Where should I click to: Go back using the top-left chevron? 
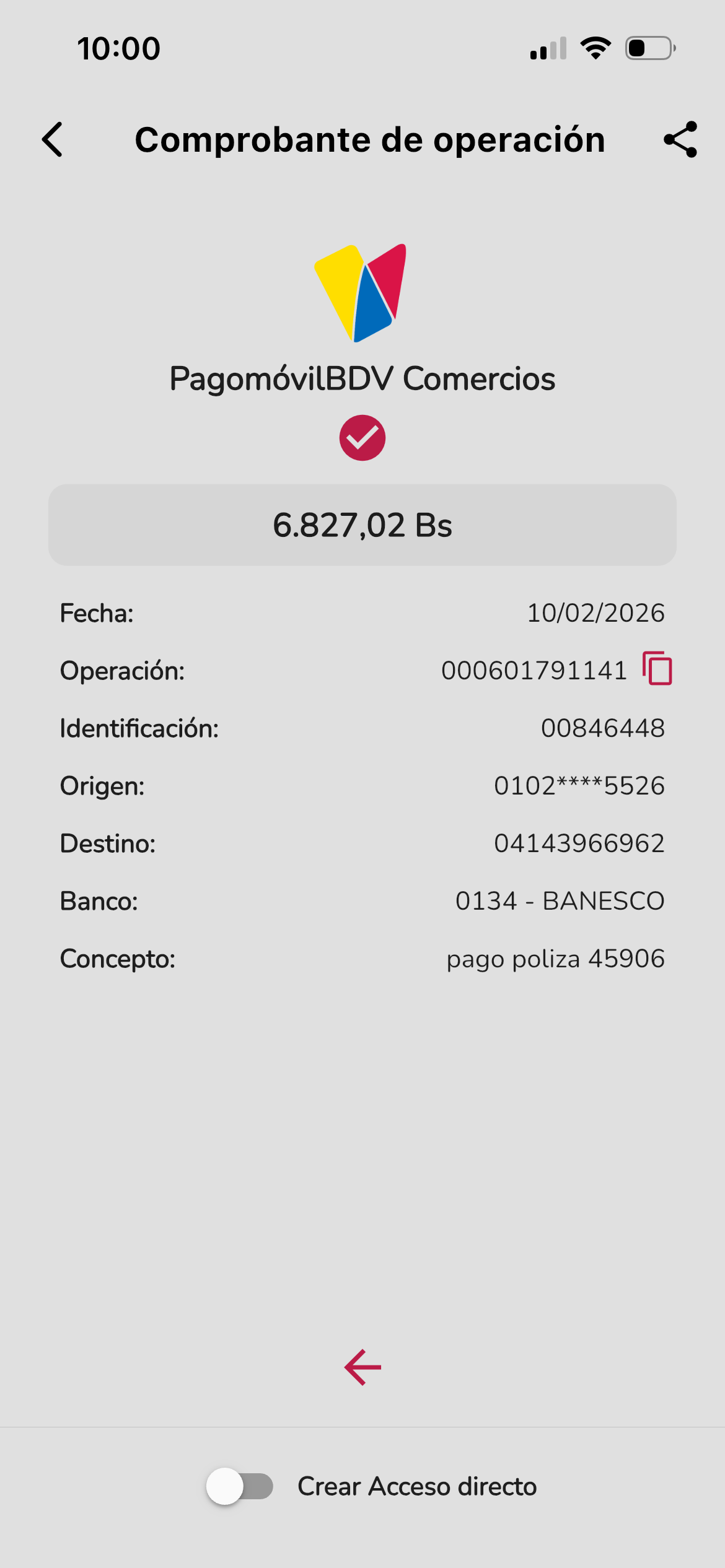coord(53,139)
